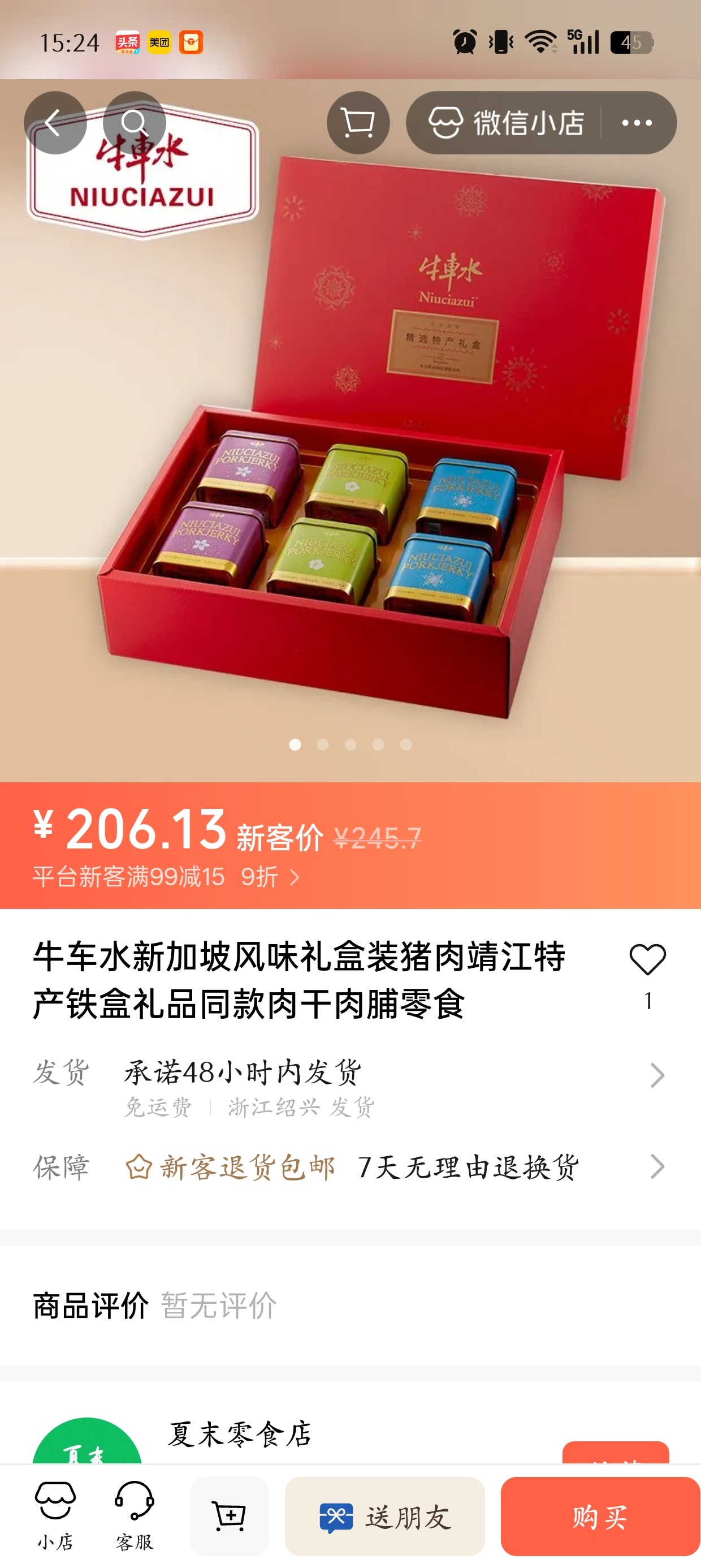
Task: Open the three-dot overflow menu
Action: click(637, 123)
